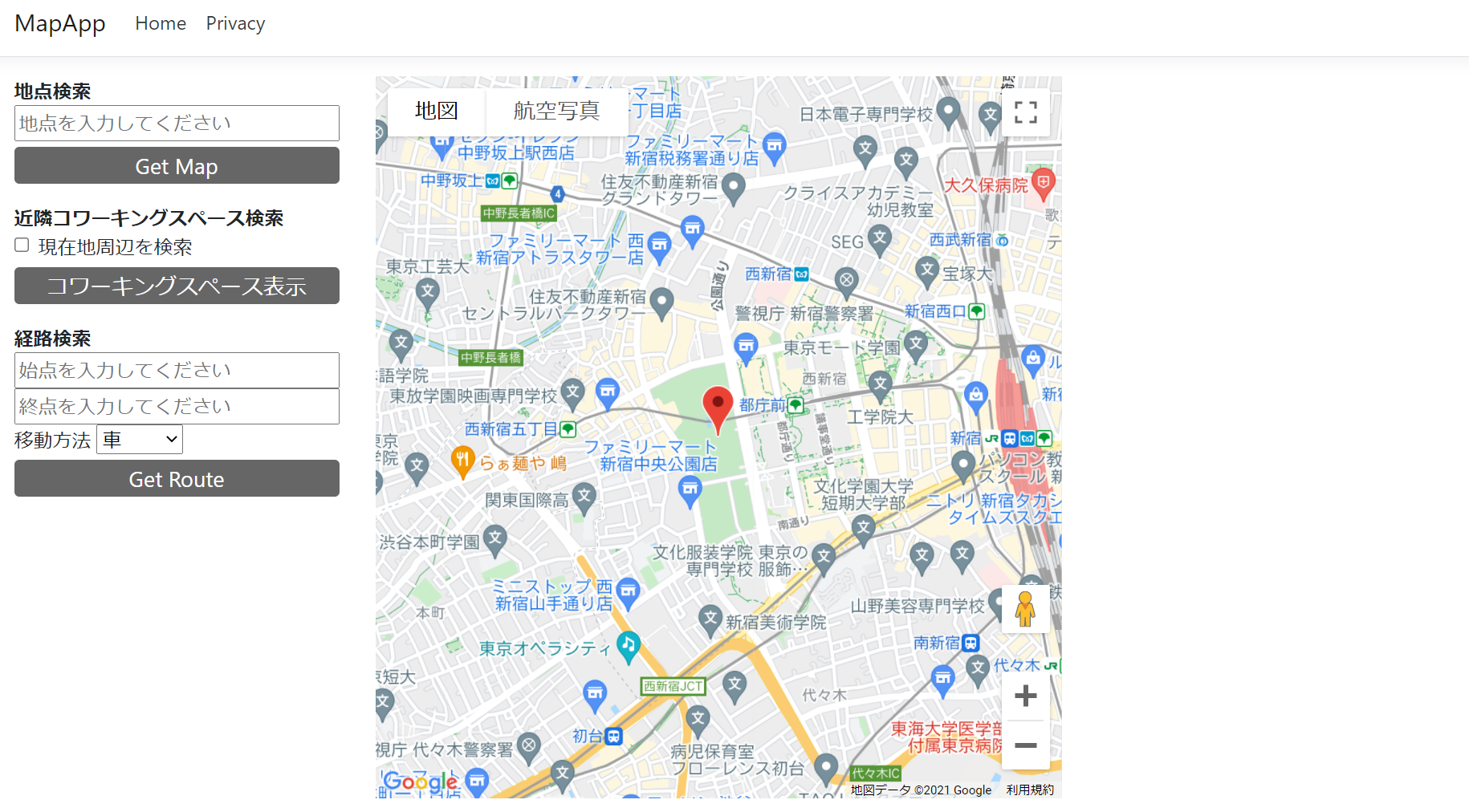Switch the map to 航空写真 view
The width and height of the screenshot is (1469, 812).
tap(556, 111)
